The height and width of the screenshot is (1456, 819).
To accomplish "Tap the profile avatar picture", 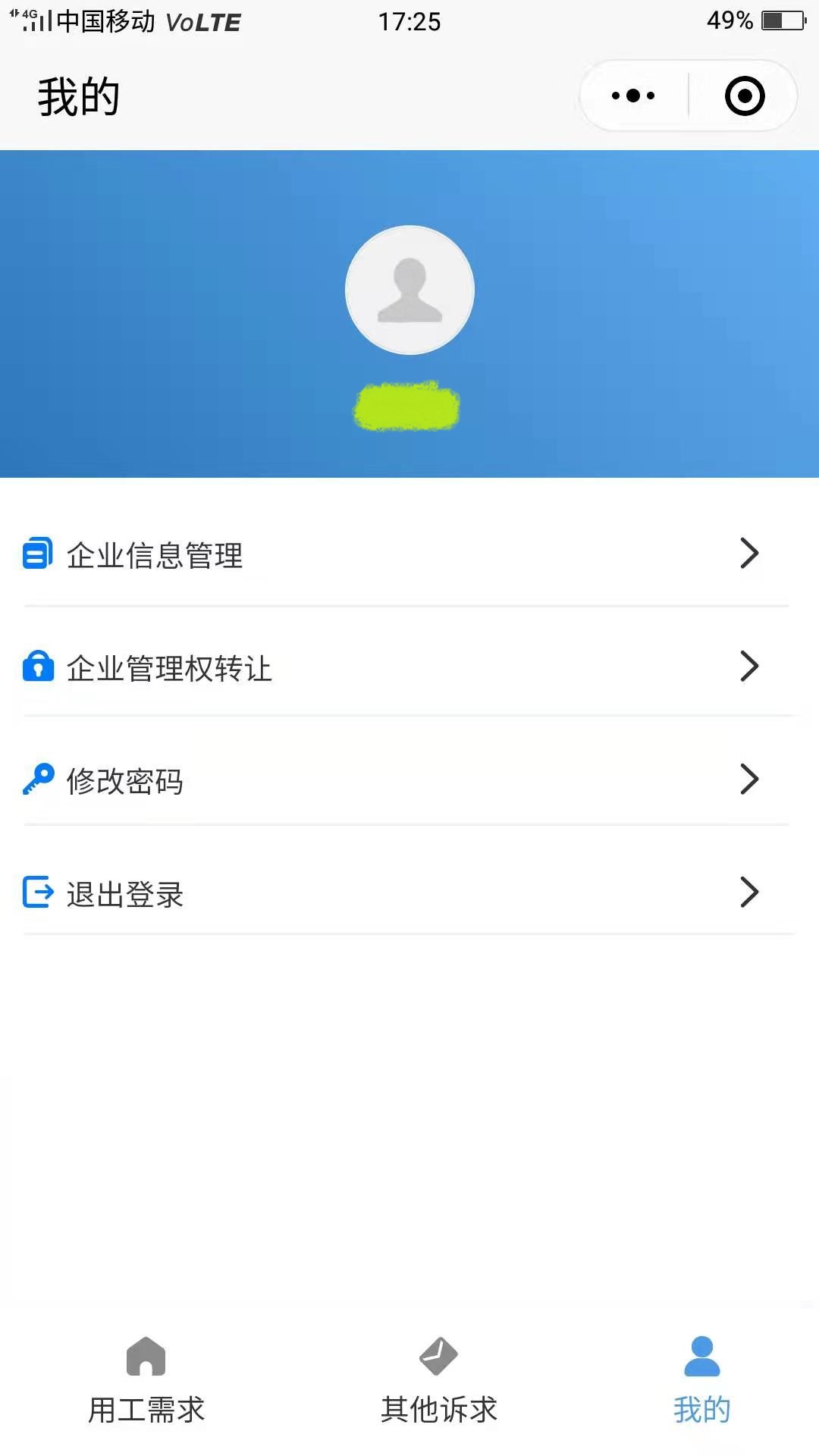I will (x=409, y=290).
